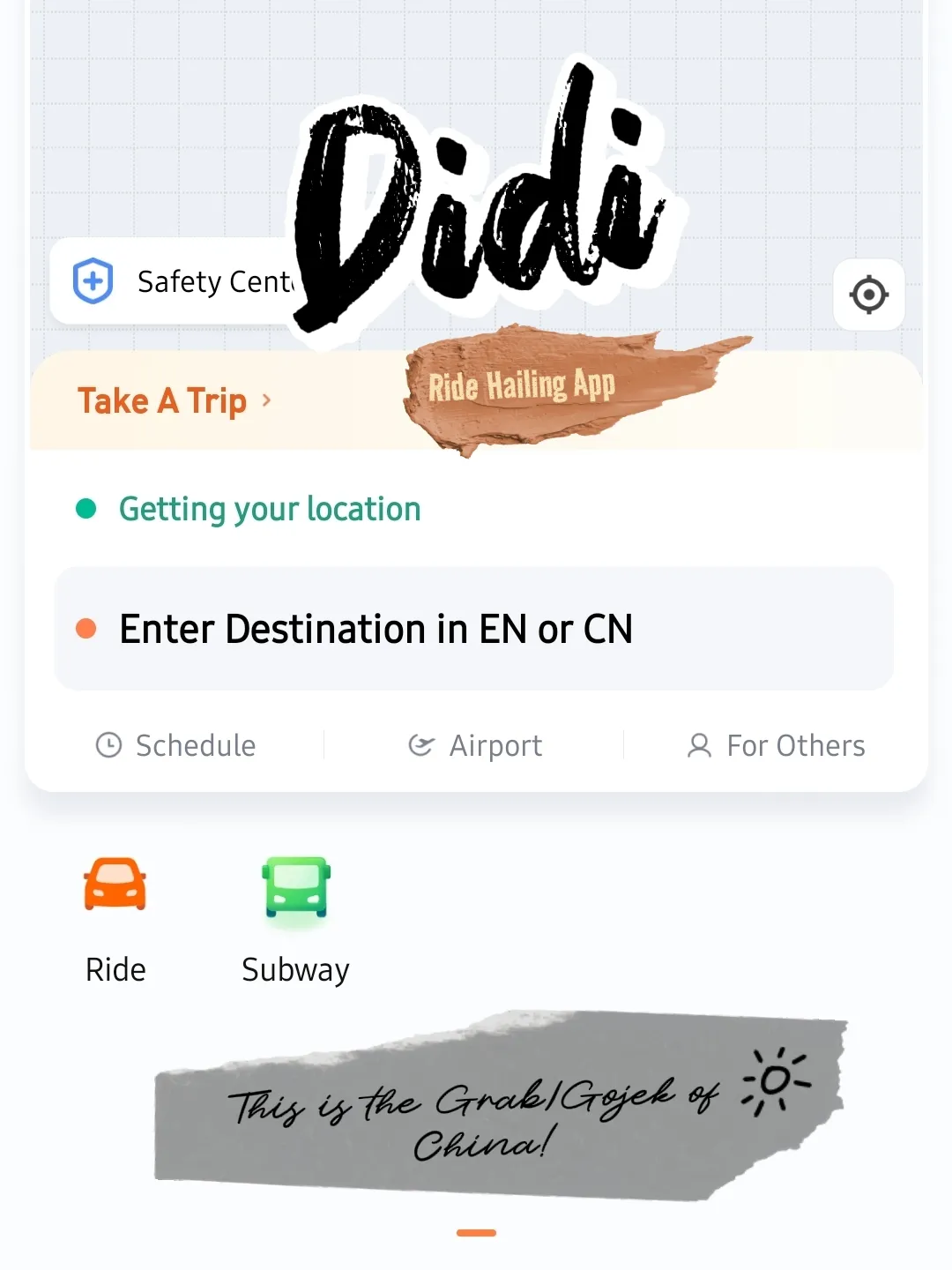Recenter map on current location

[868, 295]
